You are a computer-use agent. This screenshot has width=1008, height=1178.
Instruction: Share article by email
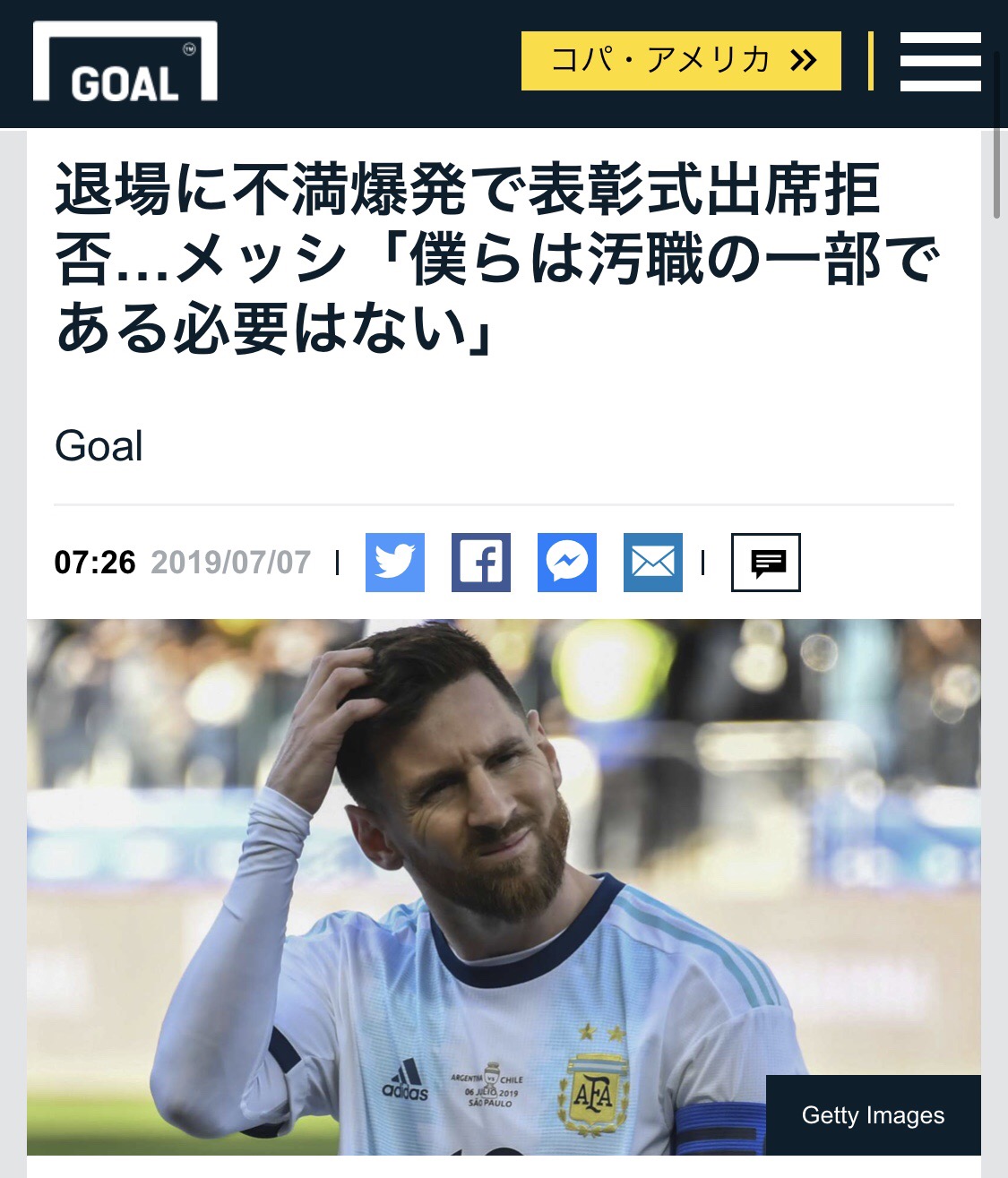[653, 563]
